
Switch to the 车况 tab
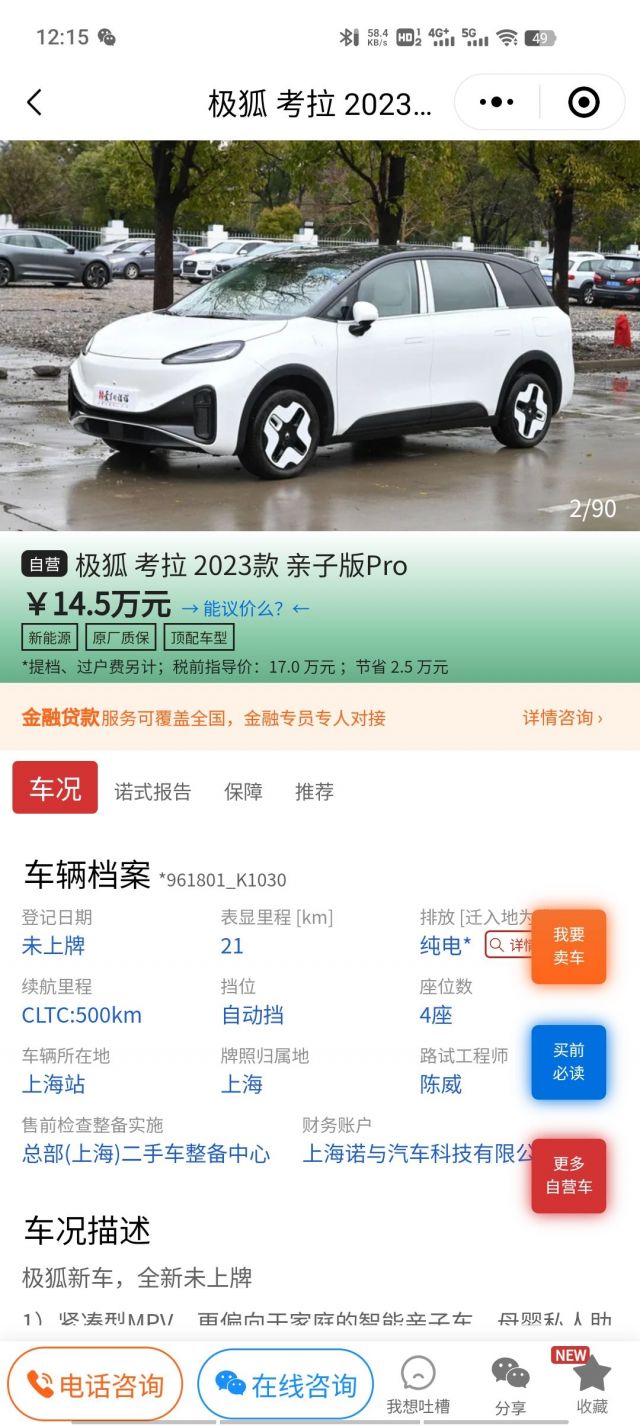[55, 788]
